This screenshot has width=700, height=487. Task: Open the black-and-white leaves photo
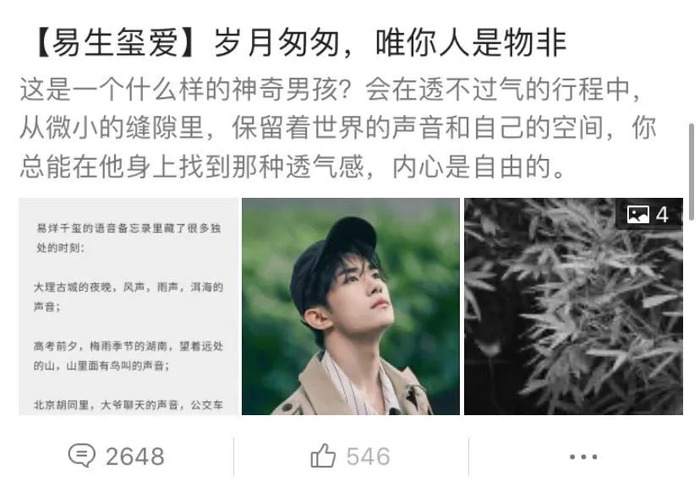[573, 306]
